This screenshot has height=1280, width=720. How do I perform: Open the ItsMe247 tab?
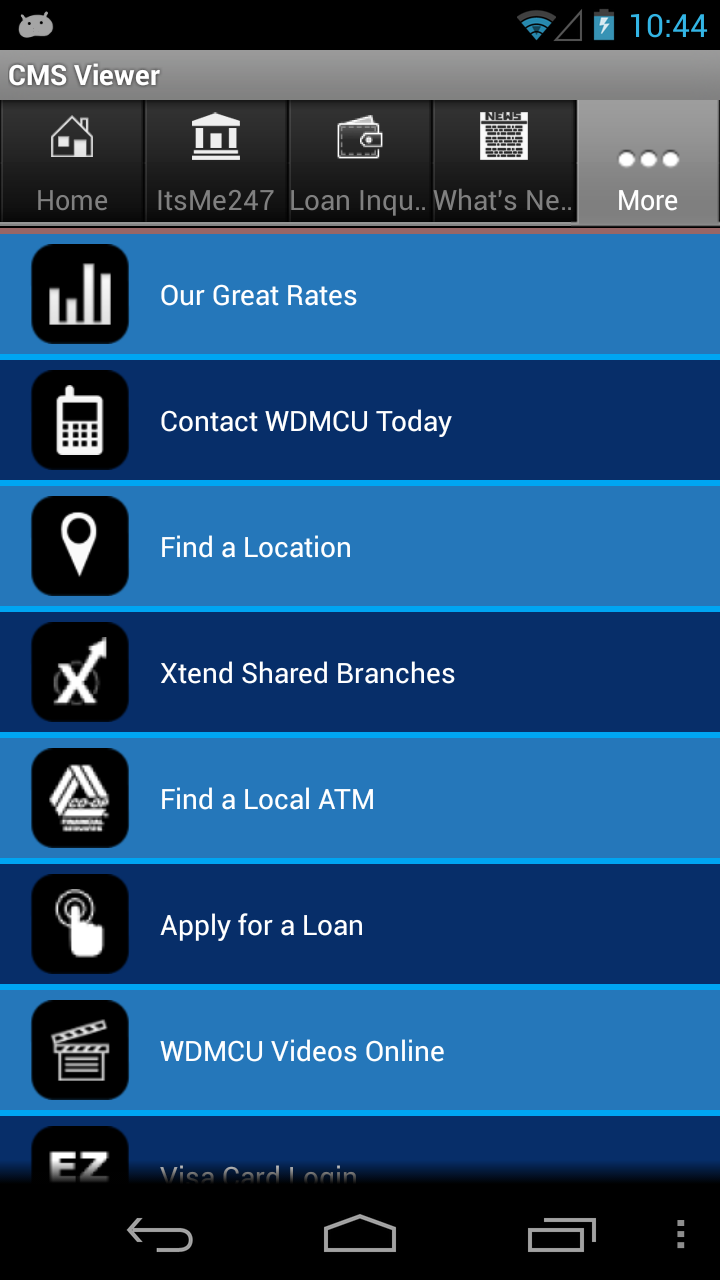tap(216, 162)
